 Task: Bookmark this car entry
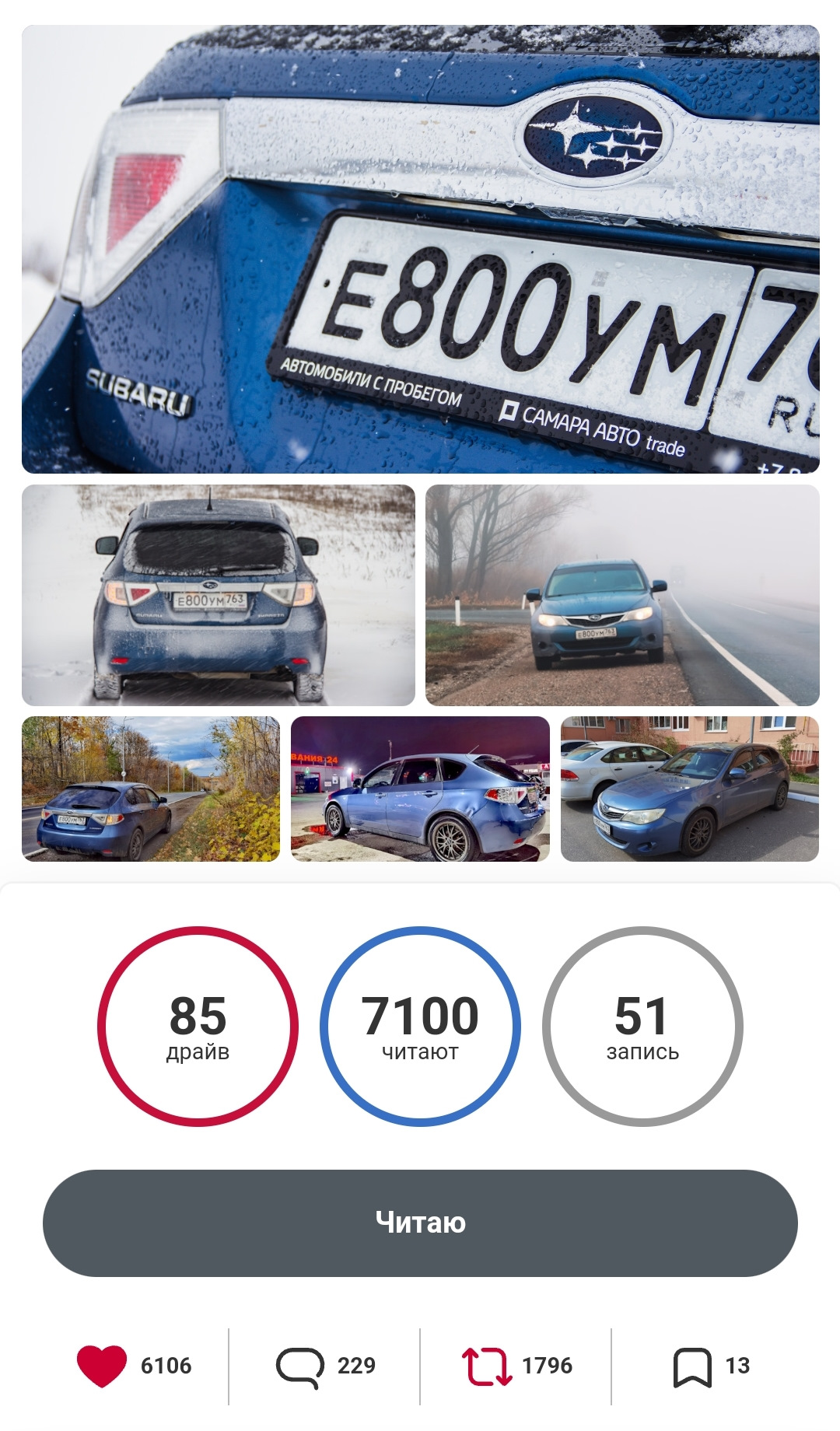(691, 1366)
